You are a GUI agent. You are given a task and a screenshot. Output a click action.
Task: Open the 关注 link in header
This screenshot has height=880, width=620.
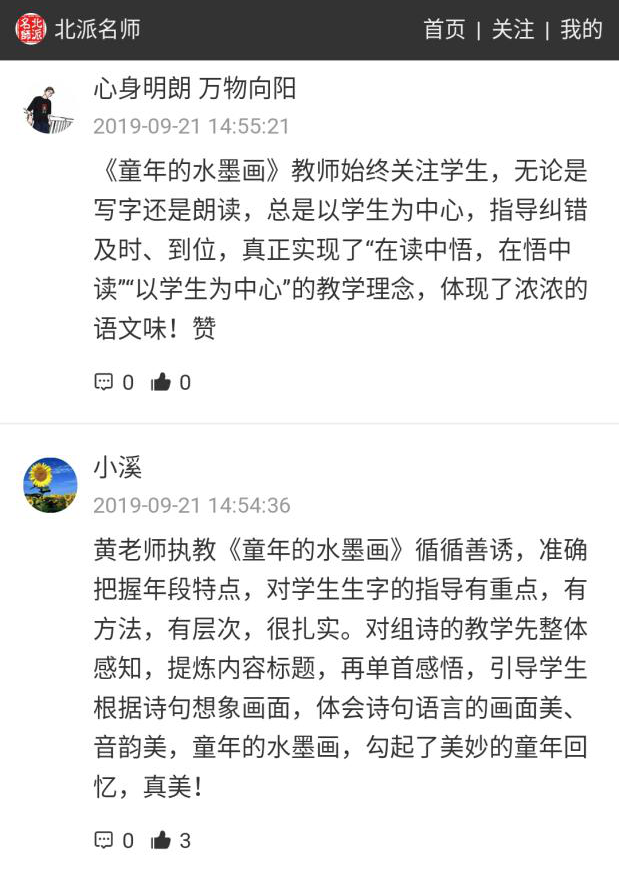512,29
